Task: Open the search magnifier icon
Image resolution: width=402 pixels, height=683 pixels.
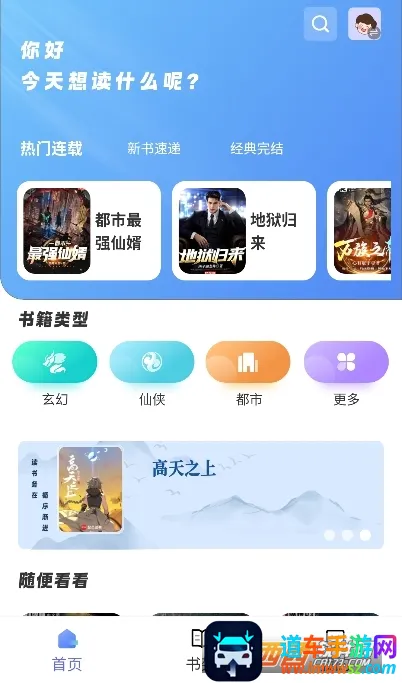Action: 320,24
